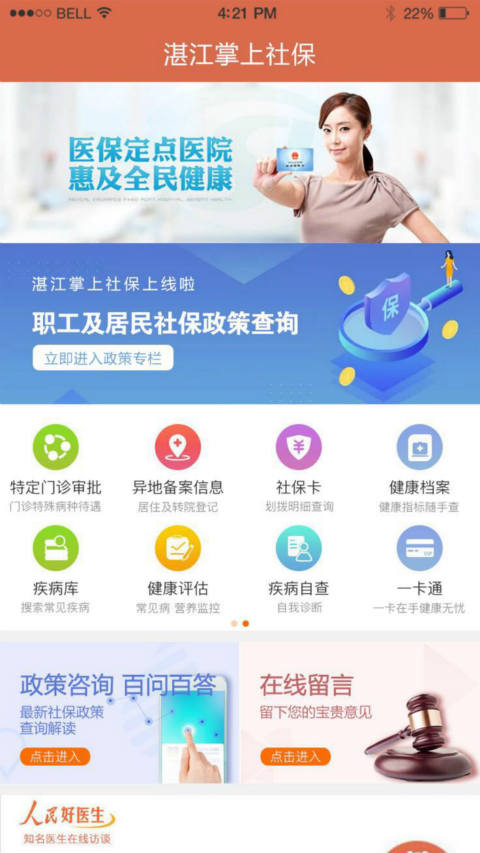Enter 在线留言 via 点击进入

pos(295,757)
